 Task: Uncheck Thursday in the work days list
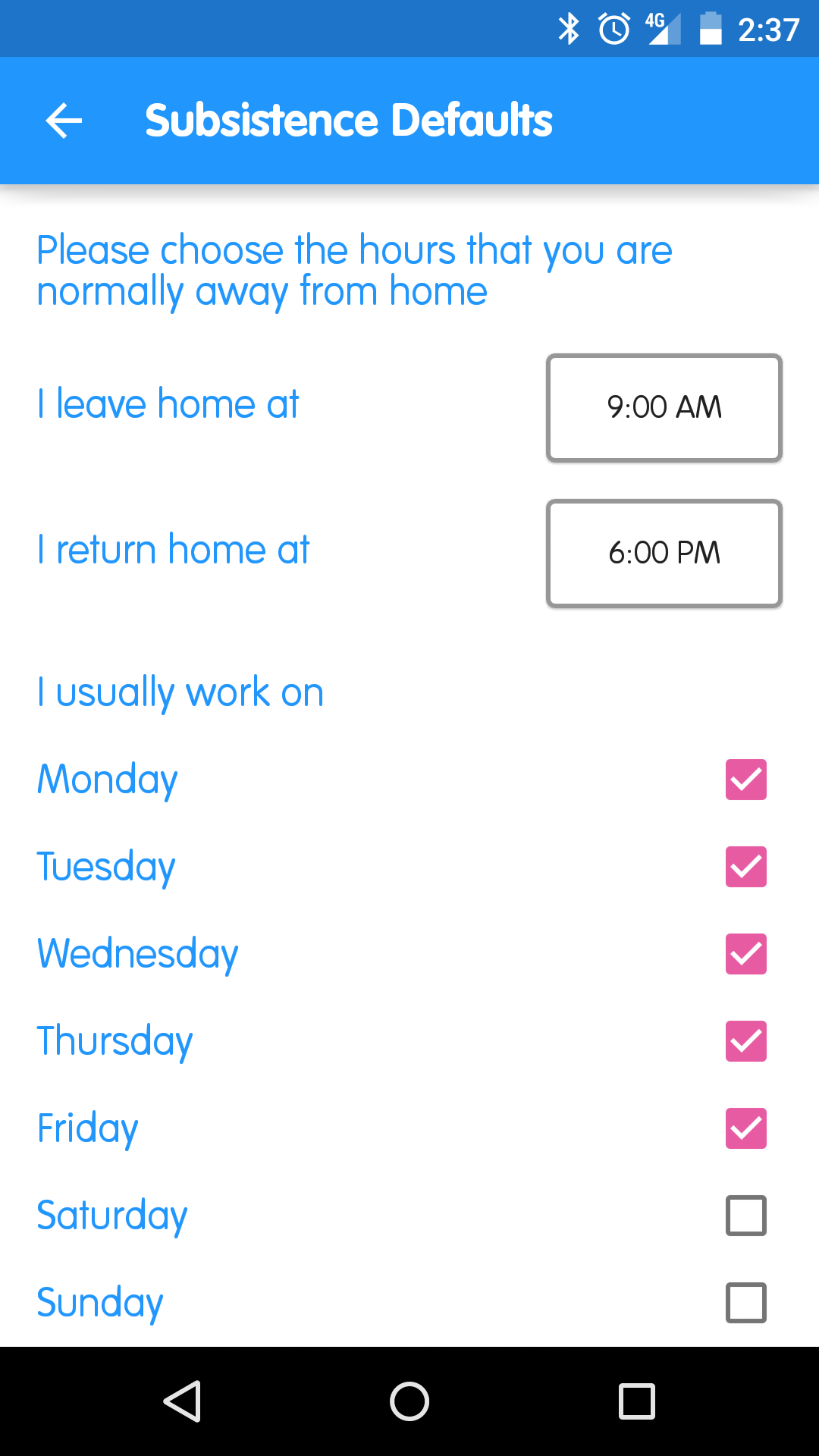[745, 1040]
